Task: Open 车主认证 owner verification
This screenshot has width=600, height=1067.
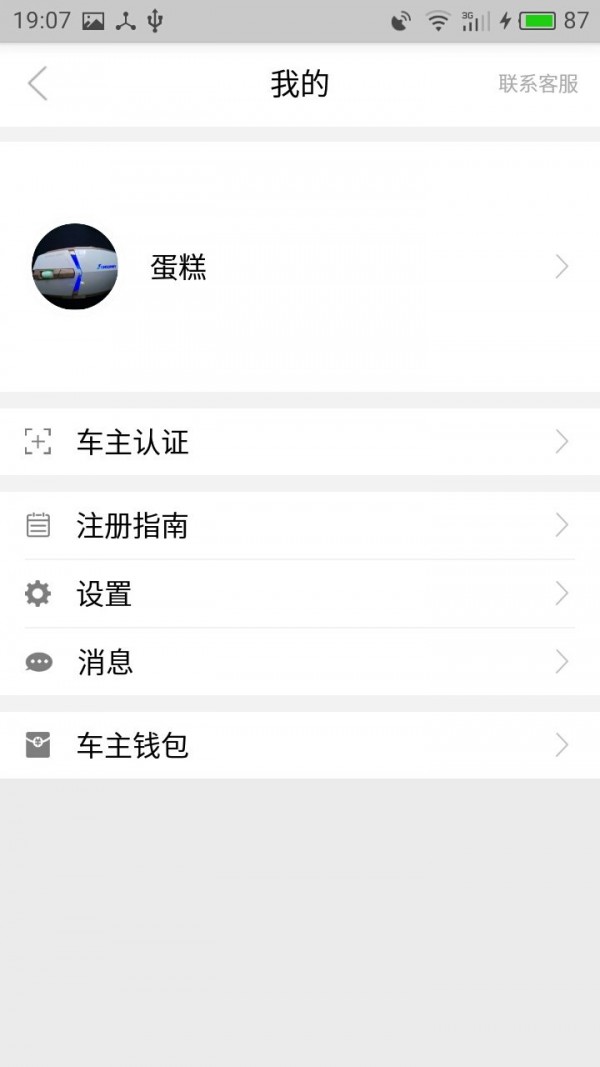Action: coord(300,442)
